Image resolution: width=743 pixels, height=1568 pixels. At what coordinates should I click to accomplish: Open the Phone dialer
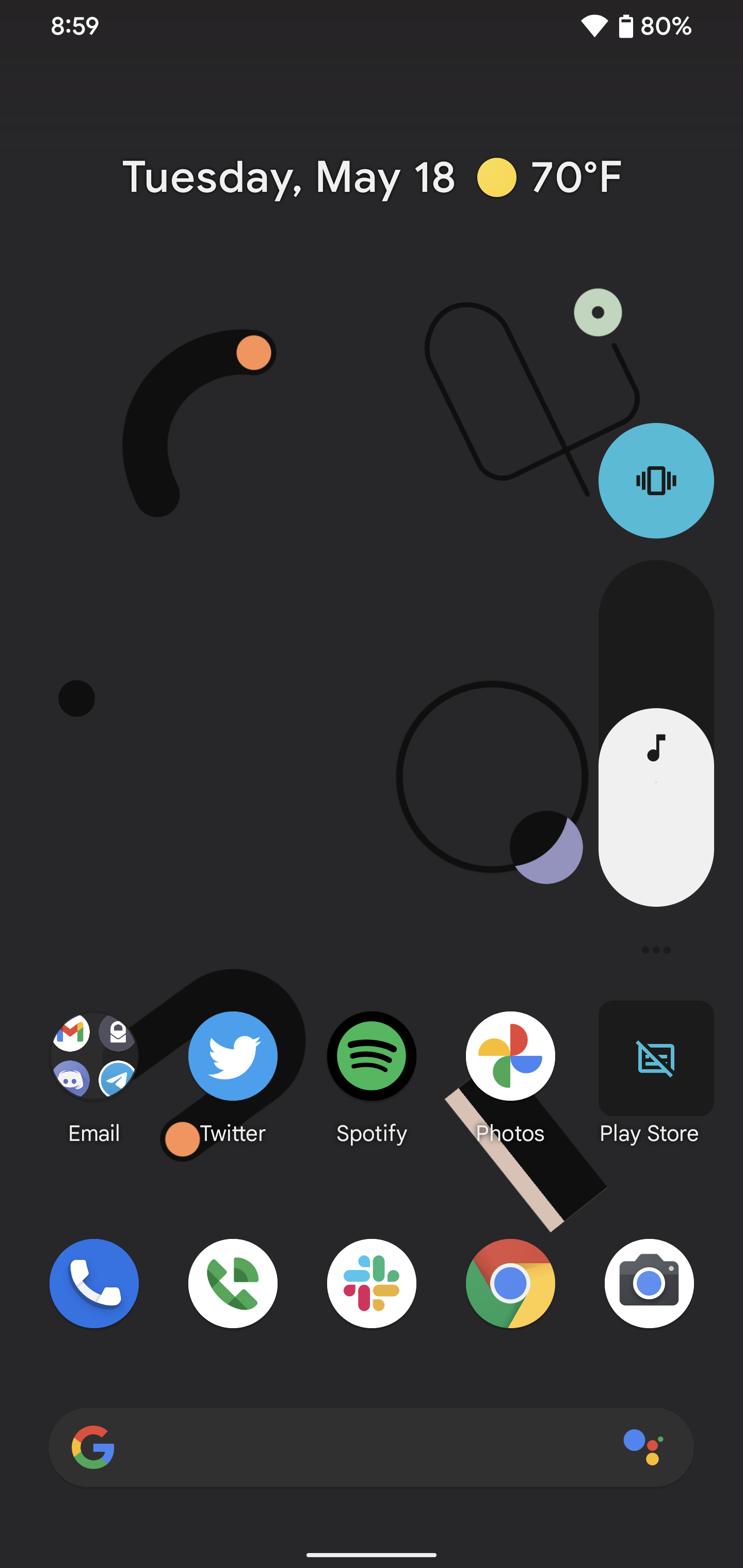[x=94, y=1283]
